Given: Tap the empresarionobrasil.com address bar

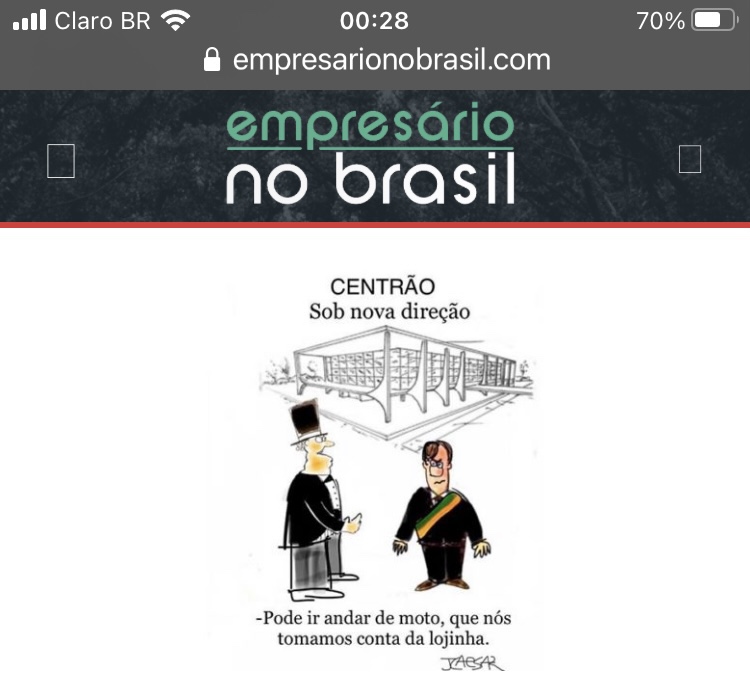Looking at the screenshot, I should 376,60.
